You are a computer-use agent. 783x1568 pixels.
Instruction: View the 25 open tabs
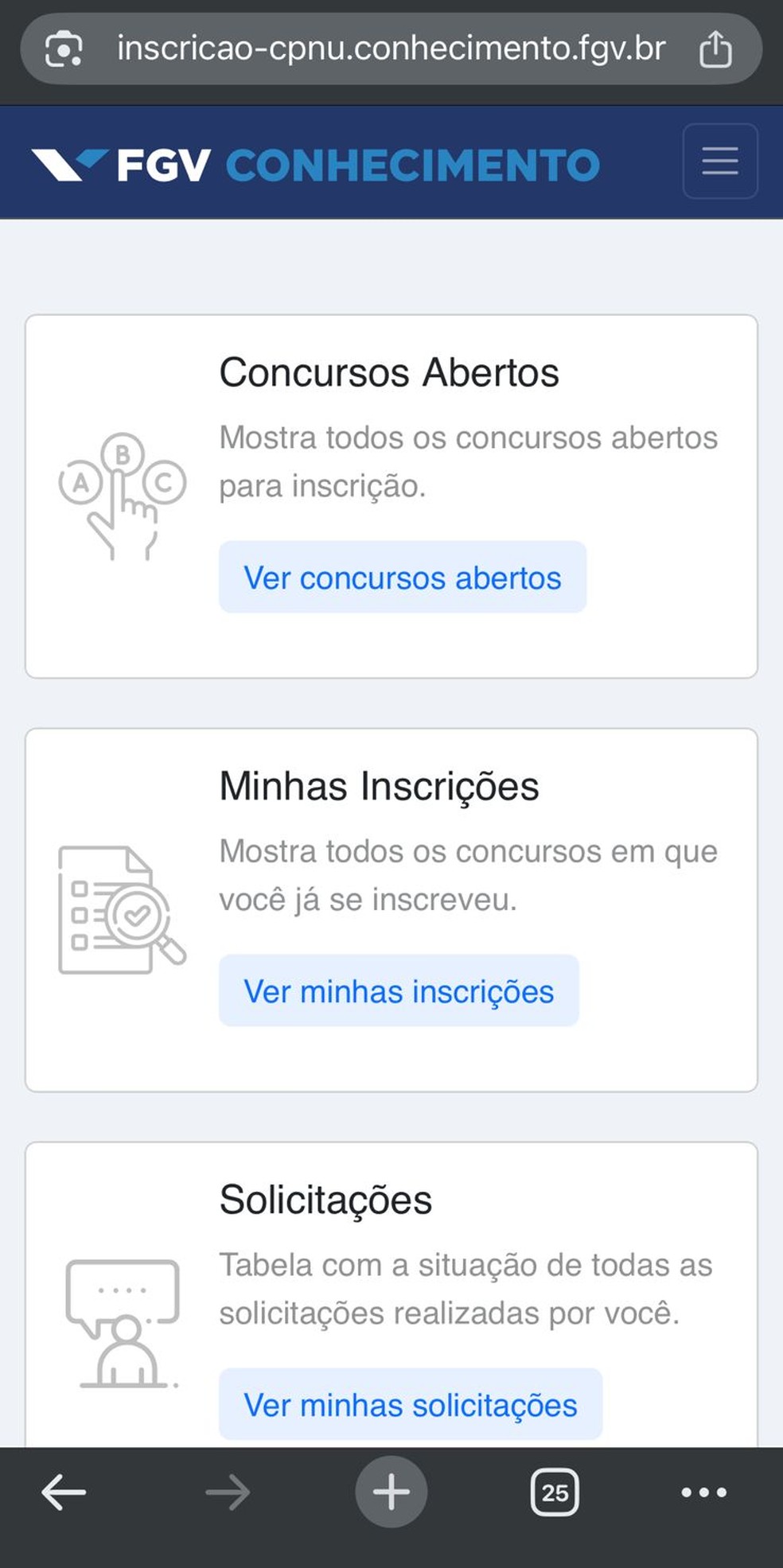tap(555, 1492)
